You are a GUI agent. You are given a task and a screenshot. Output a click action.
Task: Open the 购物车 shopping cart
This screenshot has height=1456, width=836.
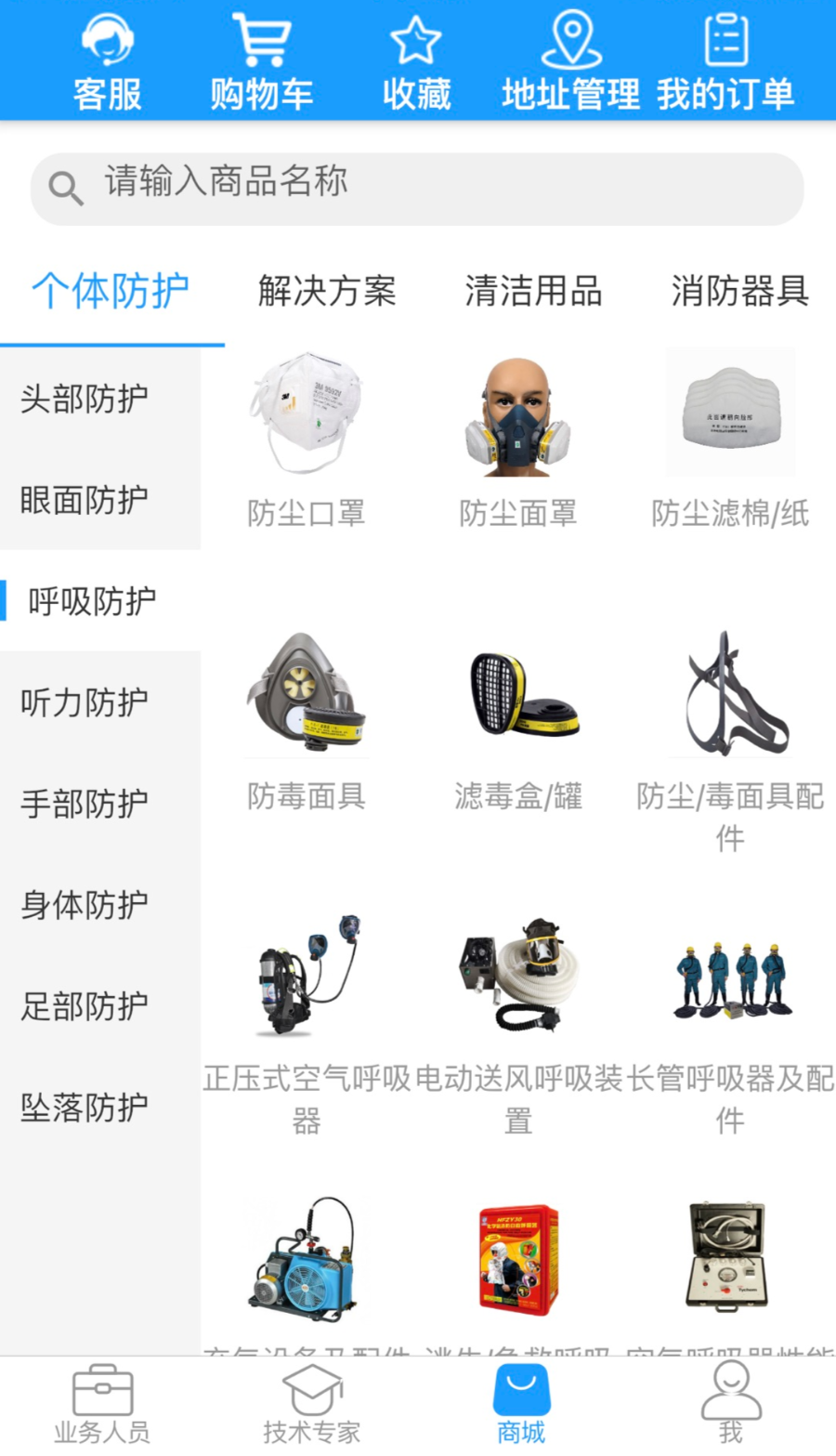click(x=261, y=61)
